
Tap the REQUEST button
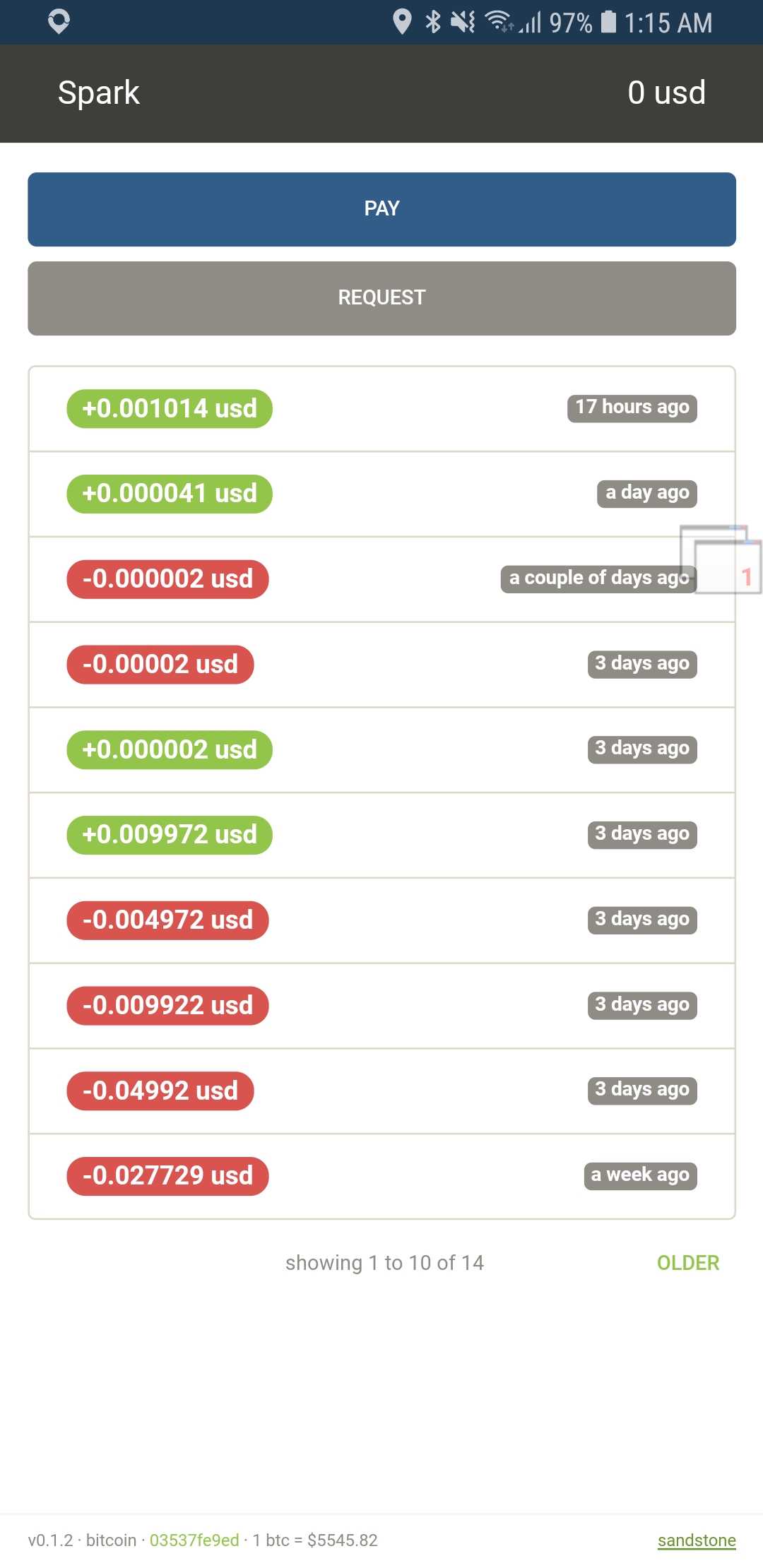tap(381, 298)
